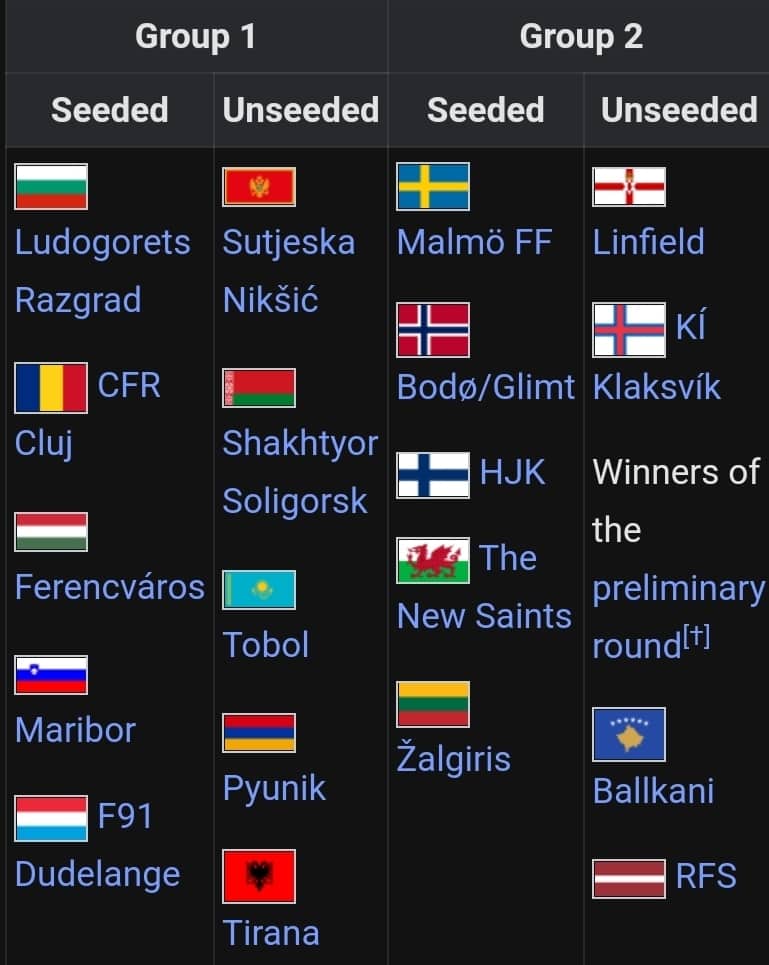Open The New Saints link
Screen dimensions: 769x965
[484, 615]
